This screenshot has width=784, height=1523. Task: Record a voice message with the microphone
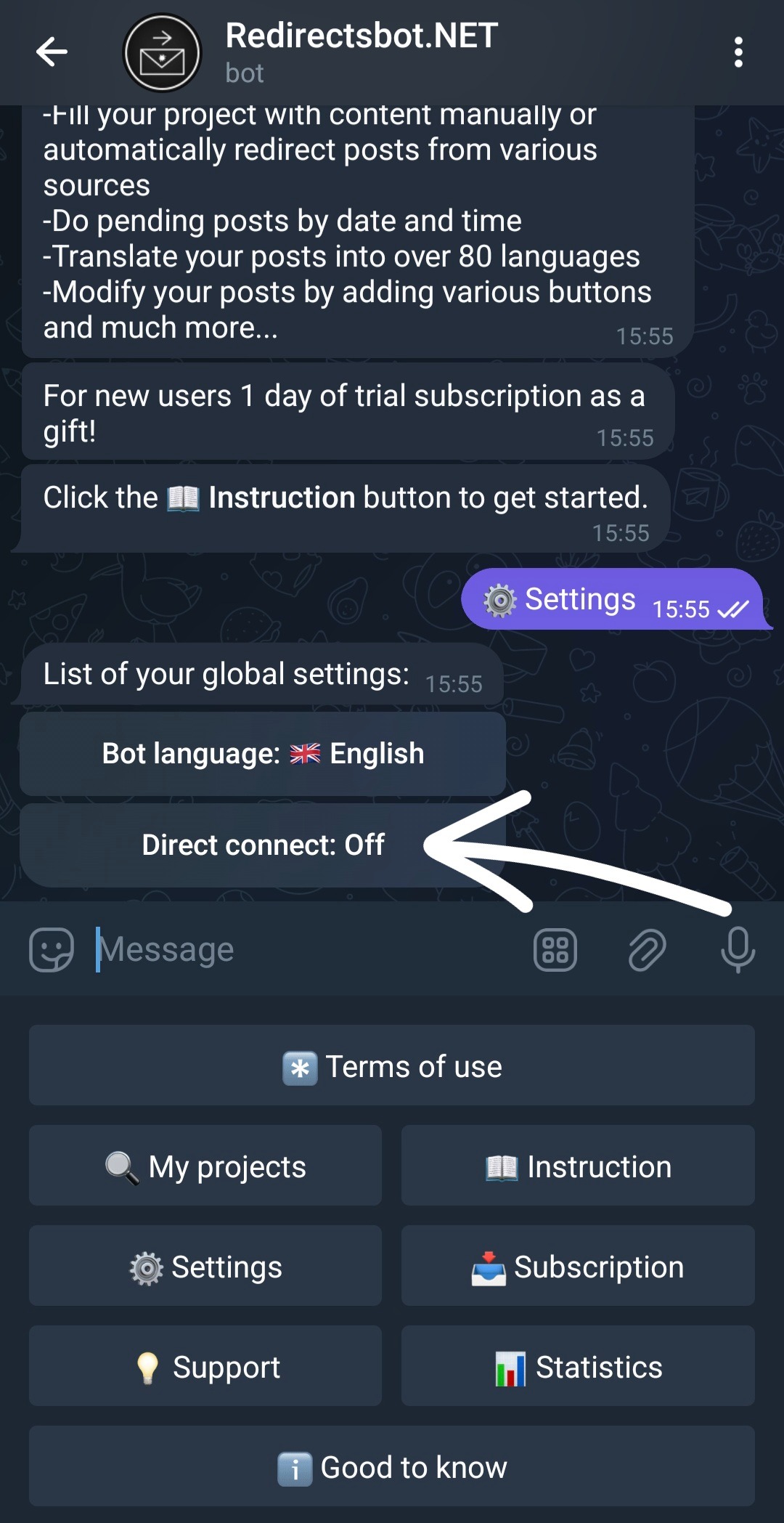(738, 949)
